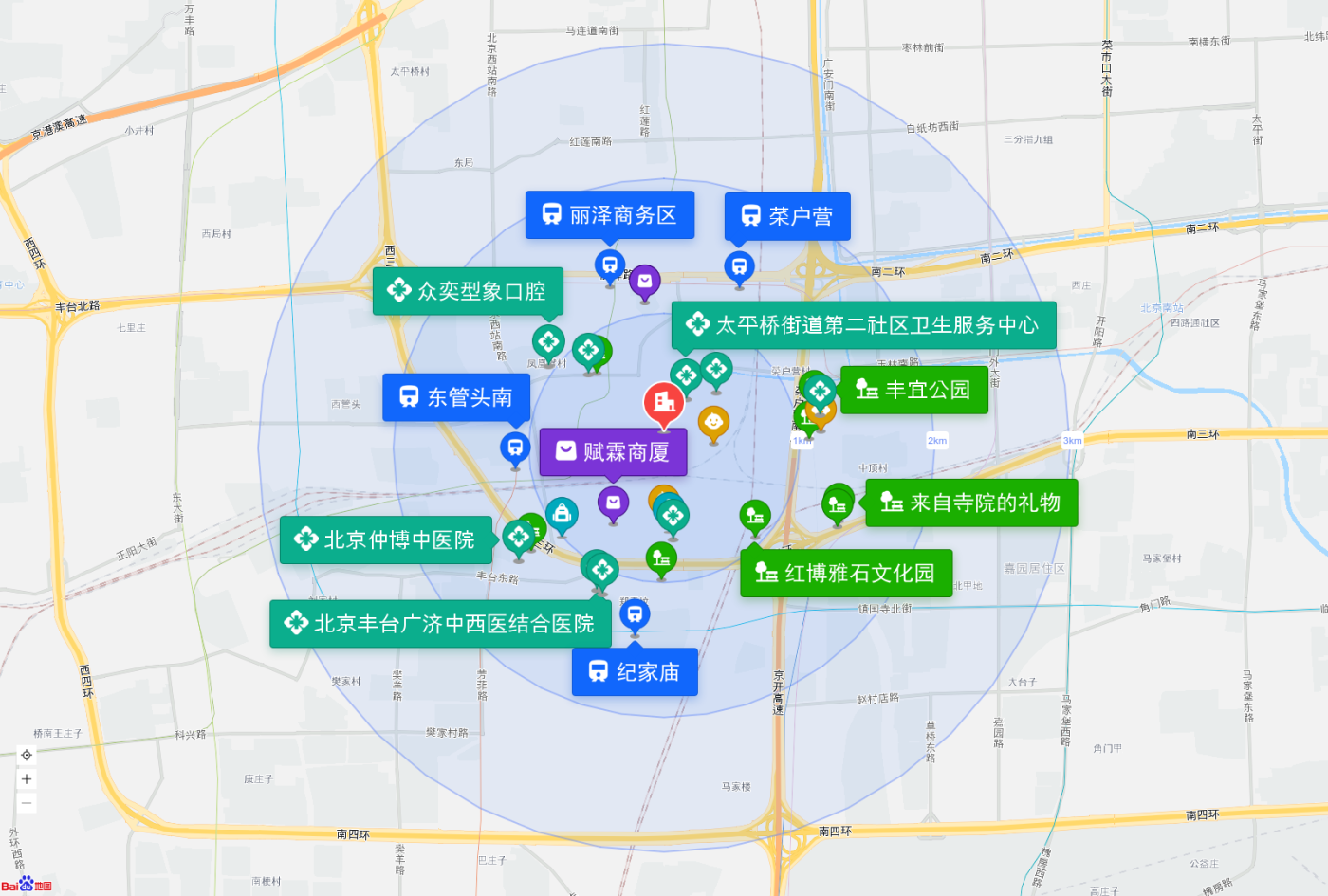This screenshot has width=1328, height=896.
Task: Open the 东管头南 station label
Action: pos(456,397)
